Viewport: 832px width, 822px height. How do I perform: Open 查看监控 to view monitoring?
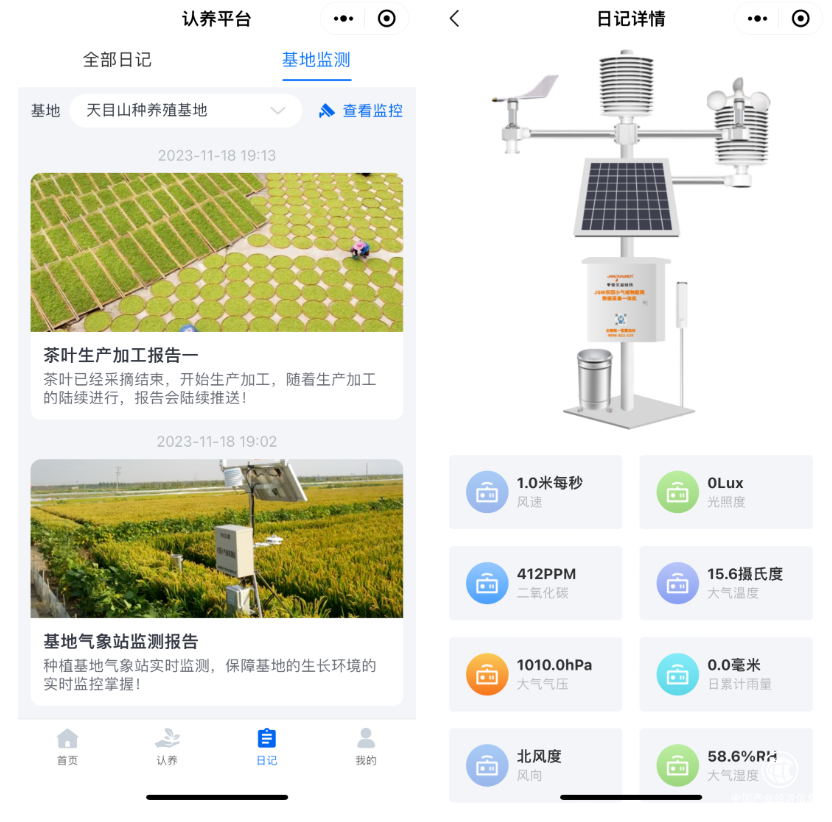click(361, 111)
